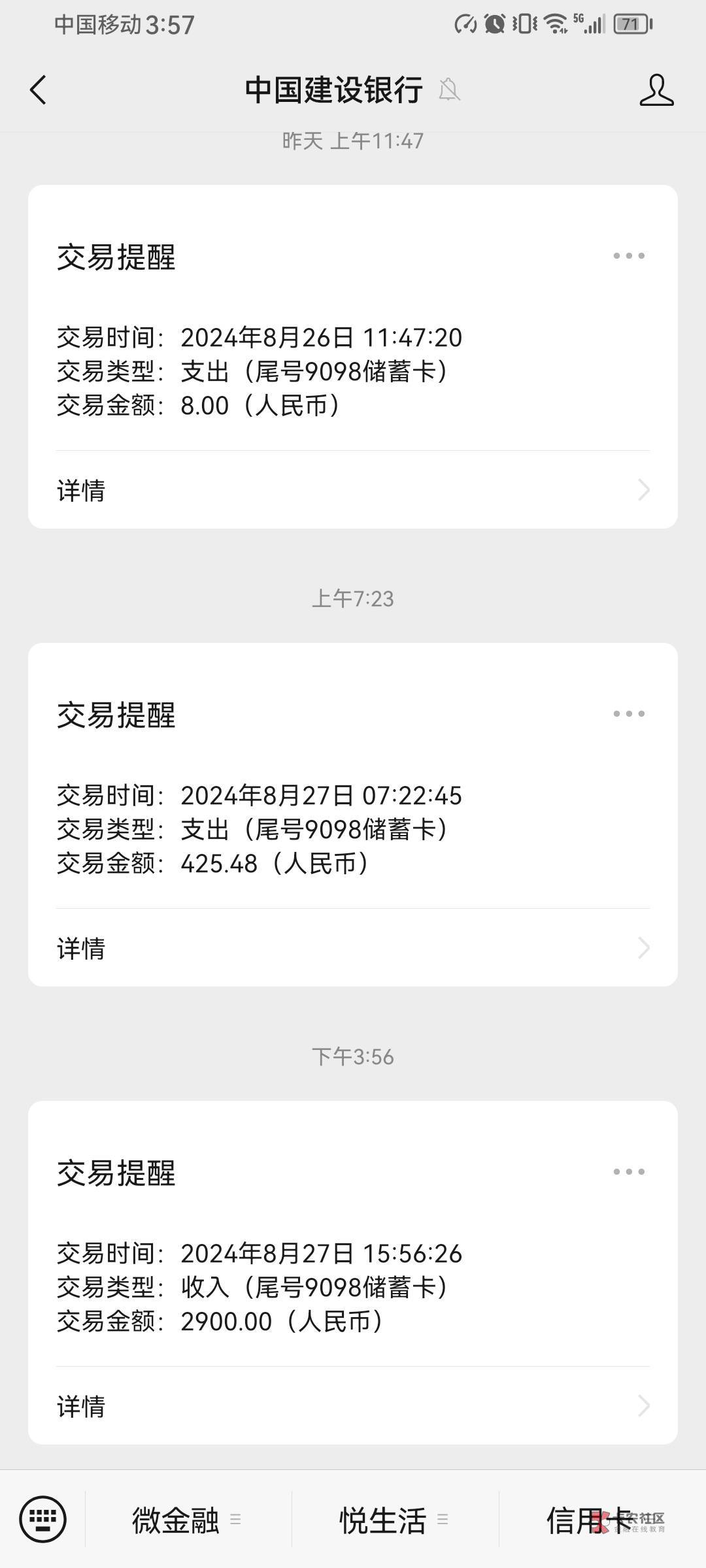The image size is (706, 1568).
Task: Open more options on the 2900.00 transaction card
Action: click(628, 1172)
